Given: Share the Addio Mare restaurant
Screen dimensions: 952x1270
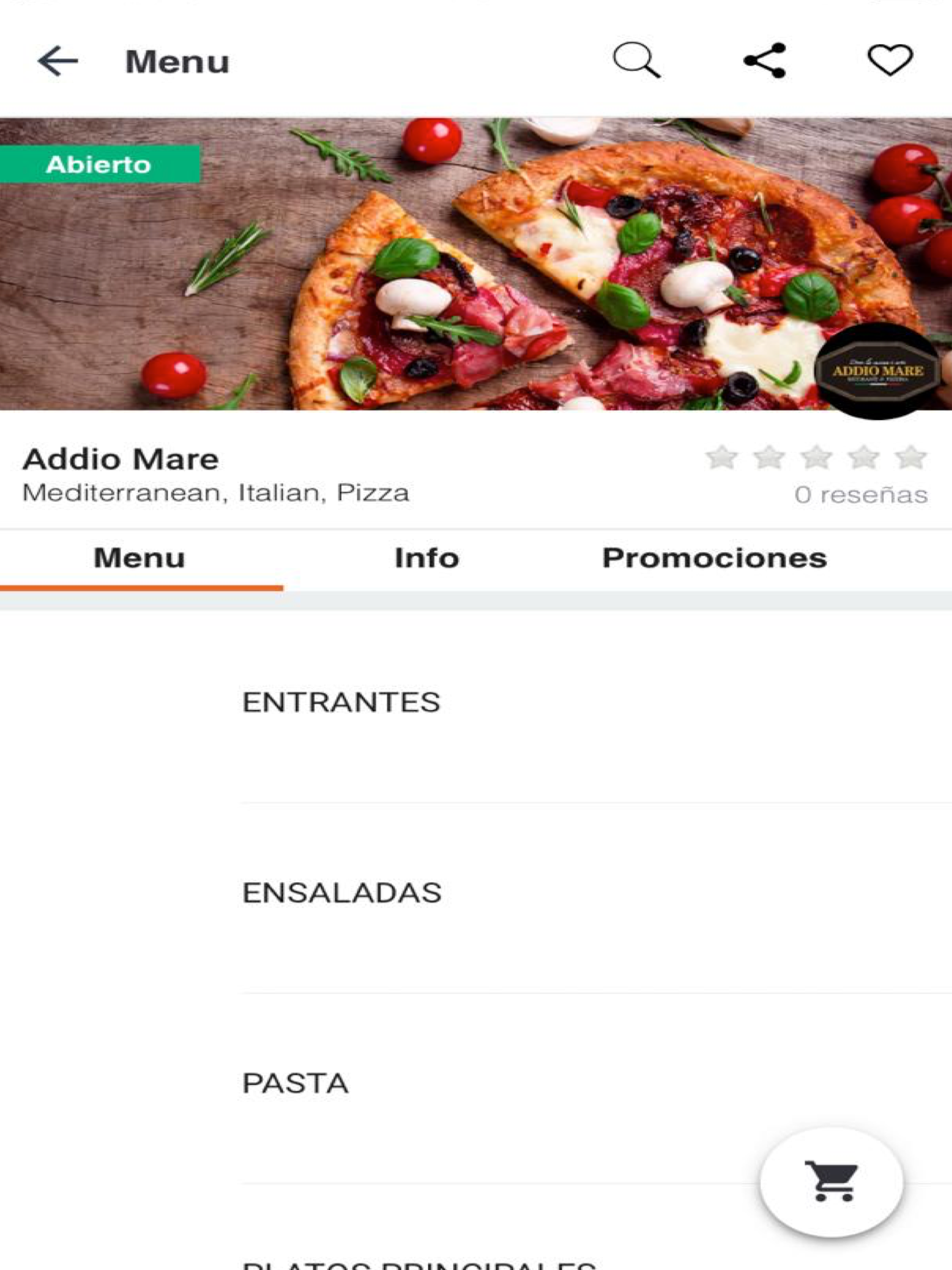Looking at the screenshot, I should 764,60.
